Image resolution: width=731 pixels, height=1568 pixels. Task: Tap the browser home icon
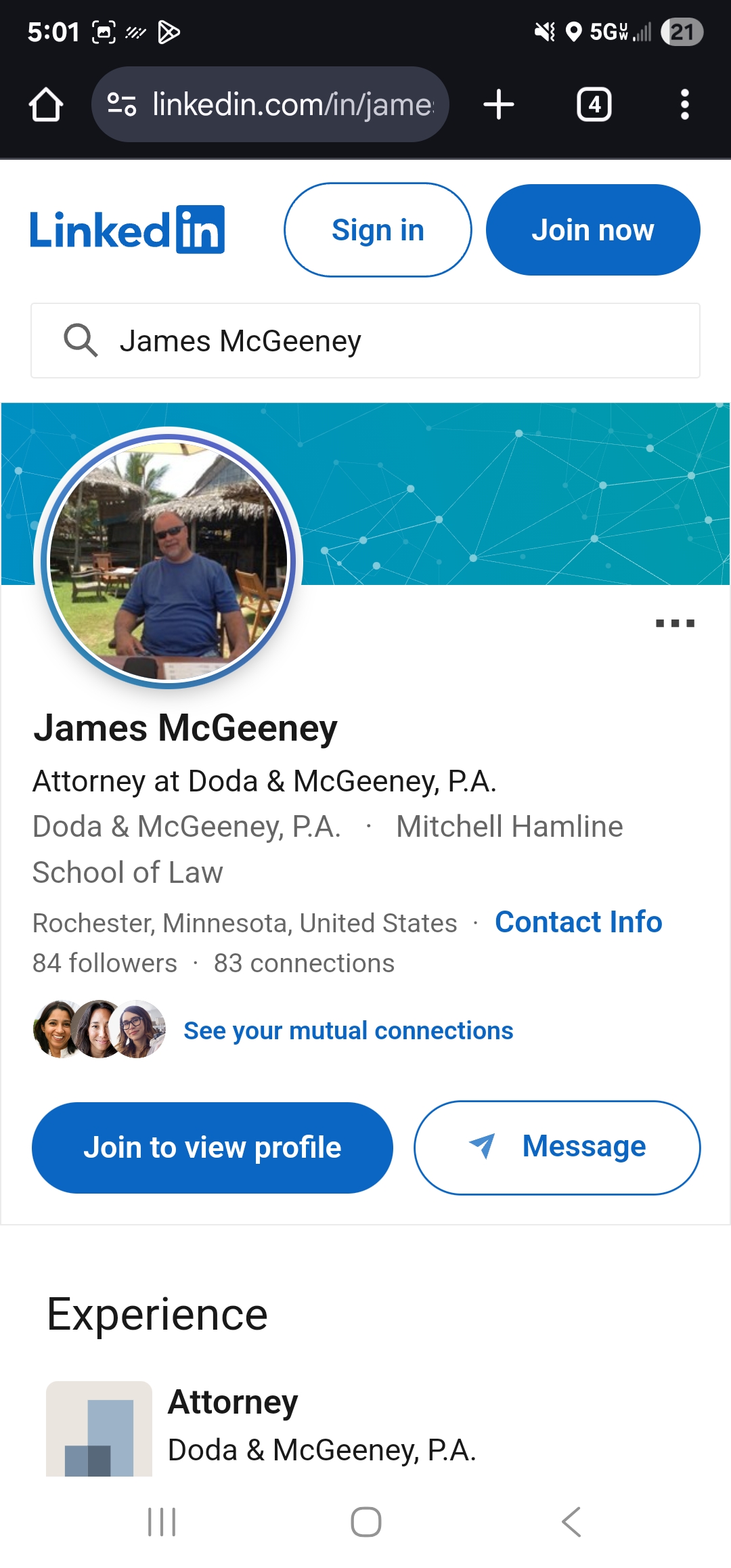pyautogui.click(x=46, y=105)
